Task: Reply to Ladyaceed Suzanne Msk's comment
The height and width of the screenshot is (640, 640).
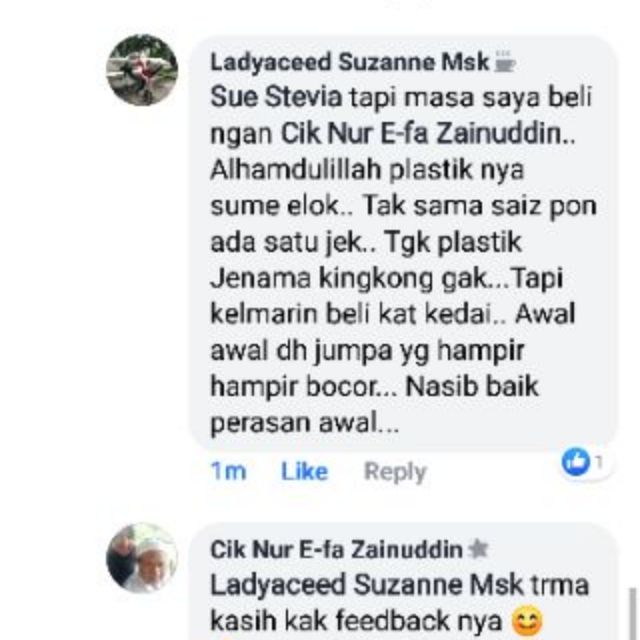Action: pos(395,472)
